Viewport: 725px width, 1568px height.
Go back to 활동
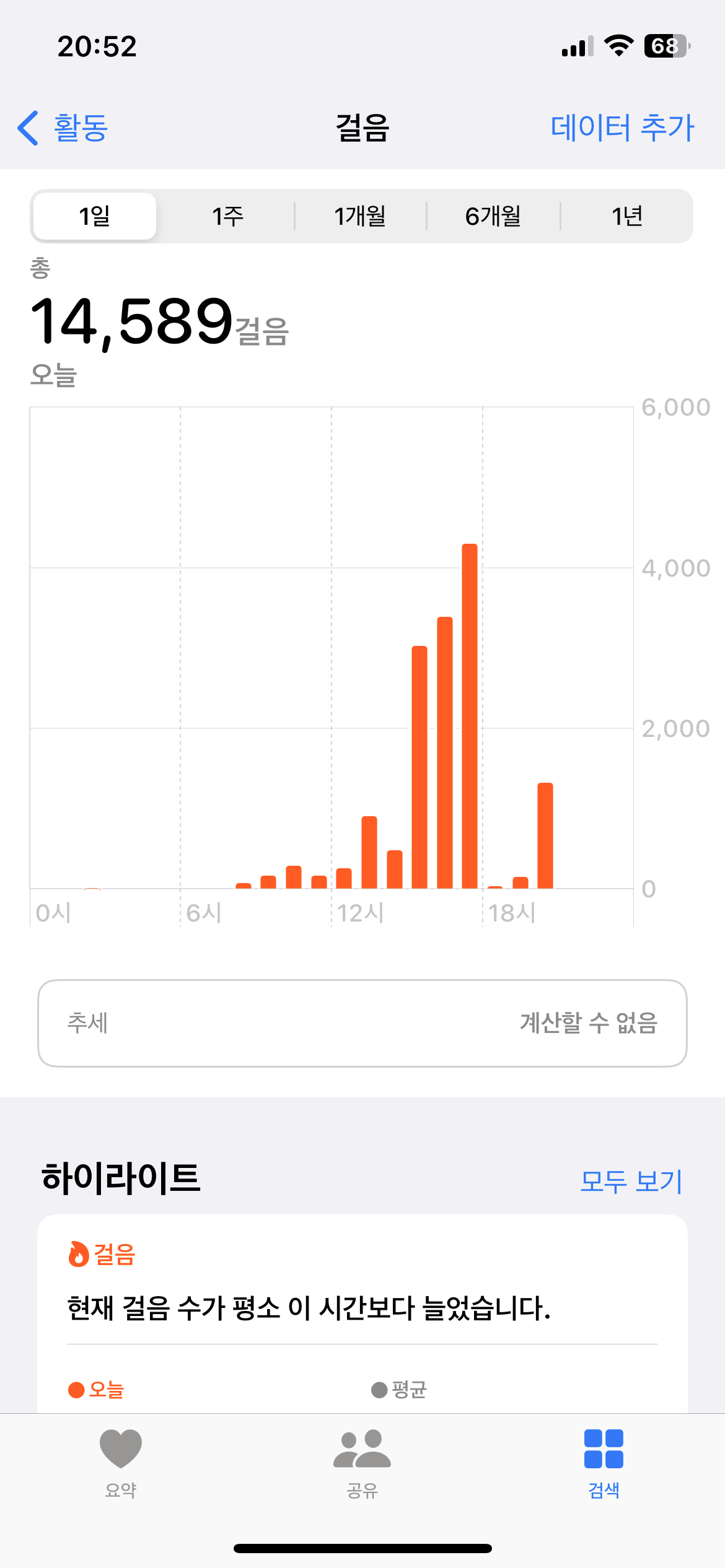(63, 128)
